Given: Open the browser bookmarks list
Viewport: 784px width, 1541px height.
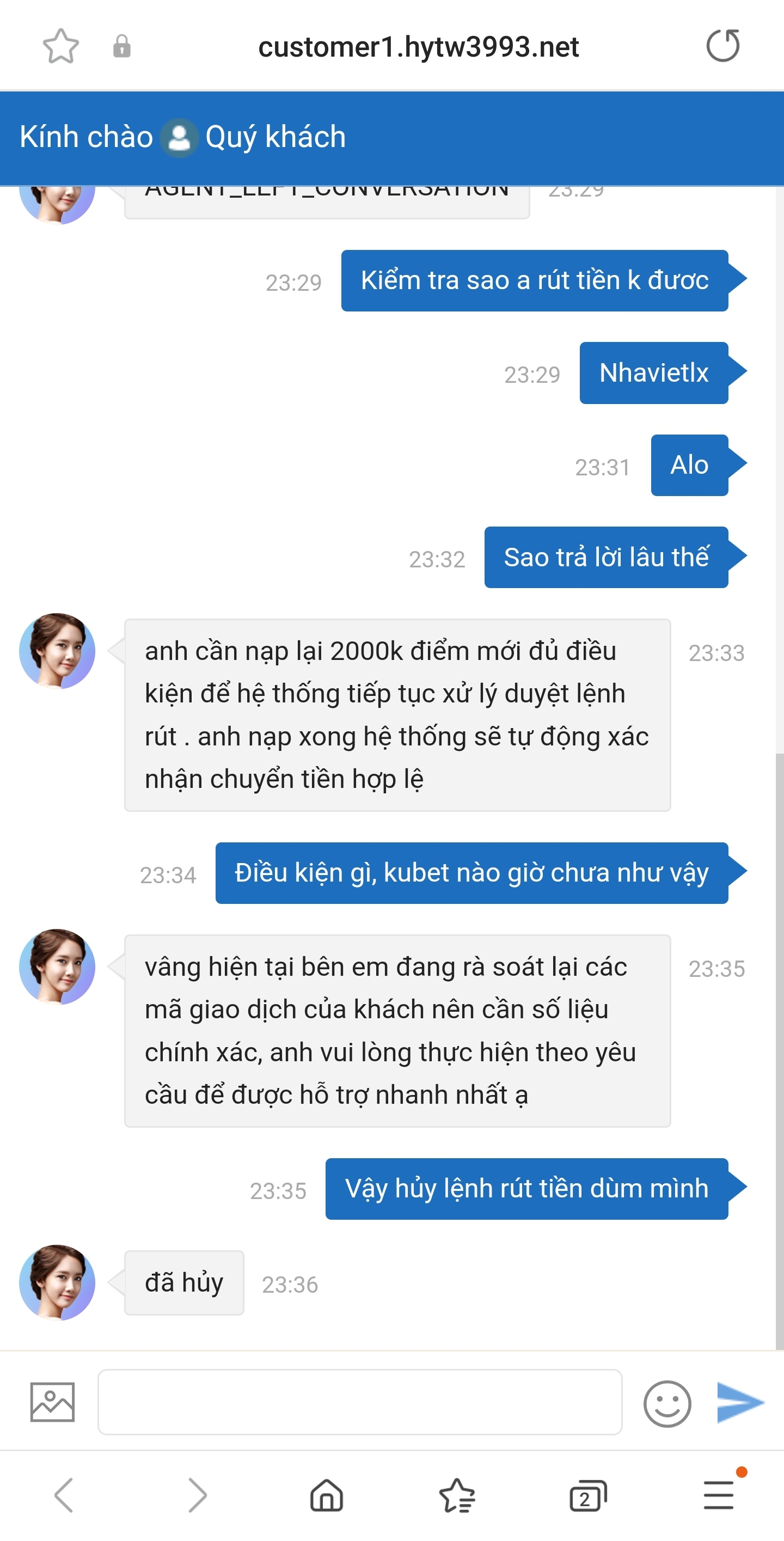Looking at the screenshot, I should tap(457, 1495).
